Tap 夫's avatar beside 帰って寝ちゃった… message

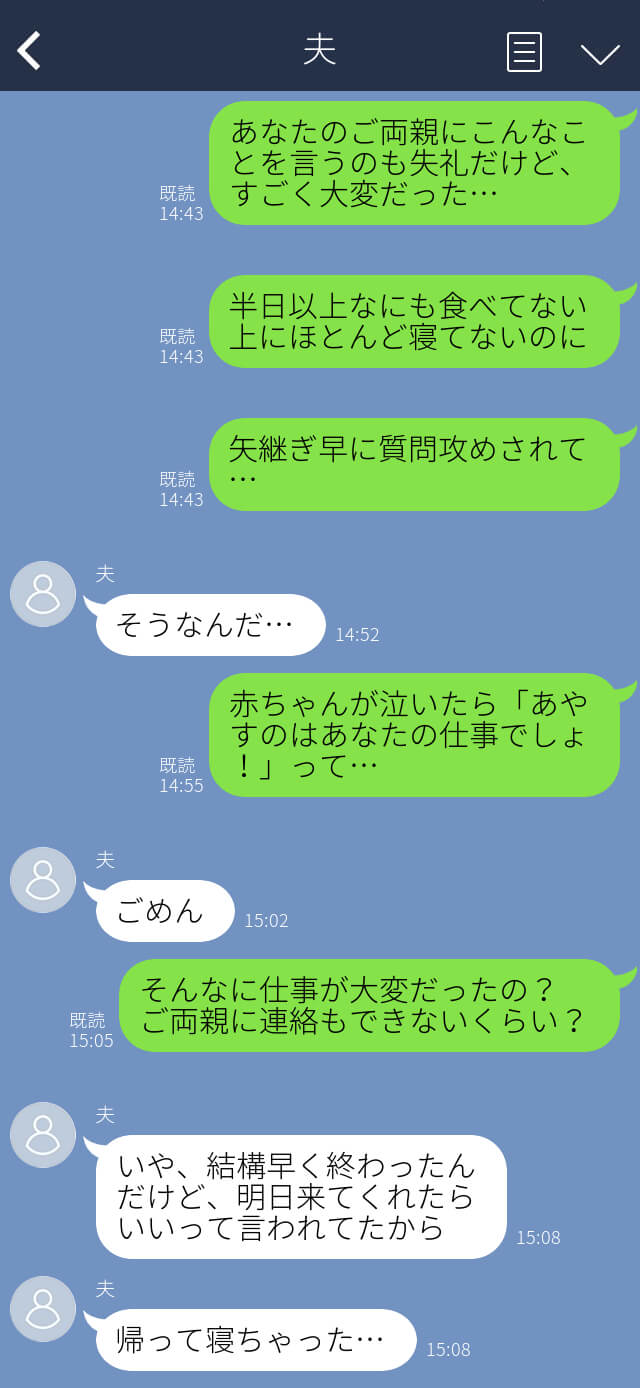(x=43, y=1309)
